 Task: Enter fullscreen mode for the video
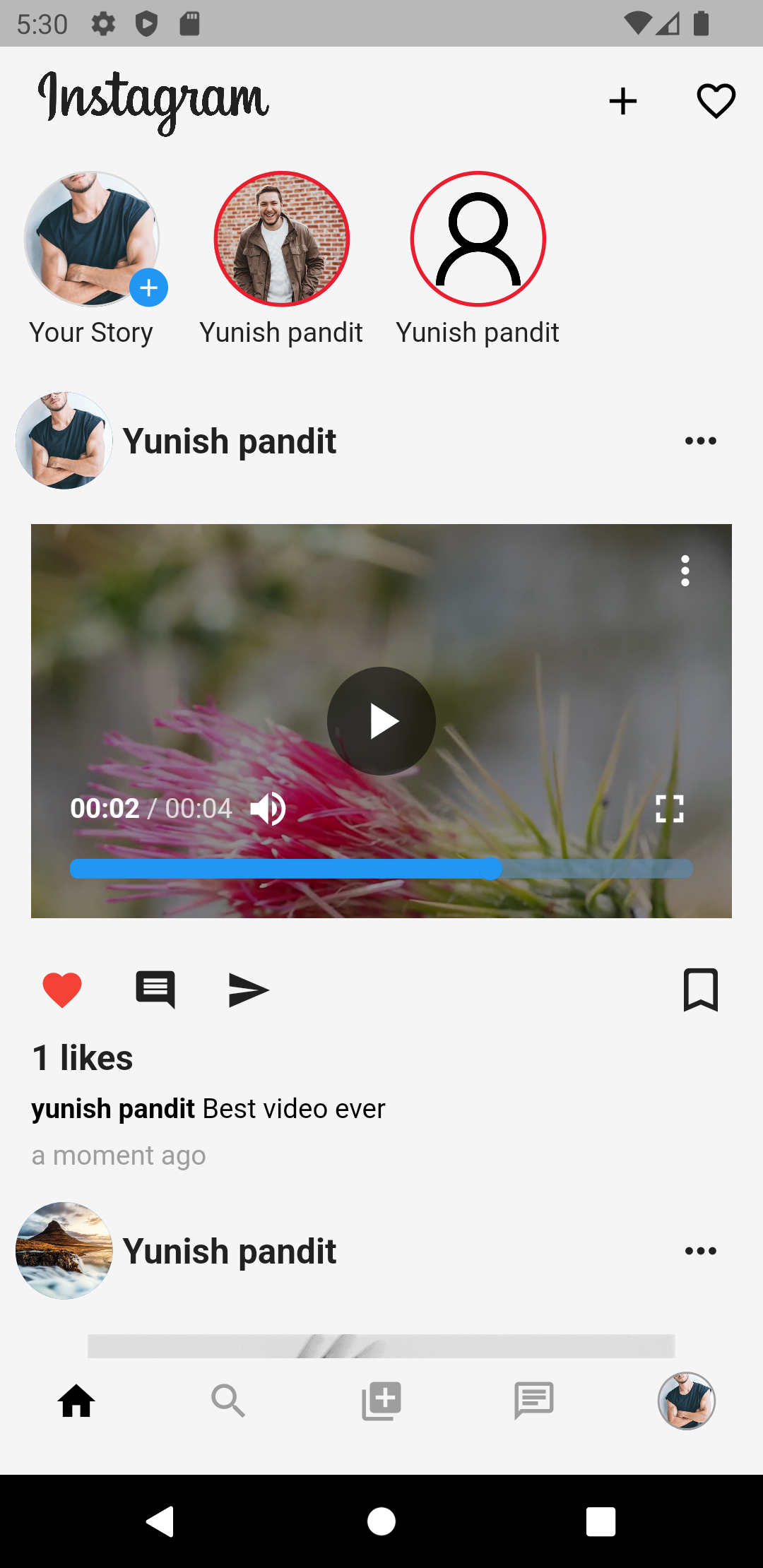(671, 809)
